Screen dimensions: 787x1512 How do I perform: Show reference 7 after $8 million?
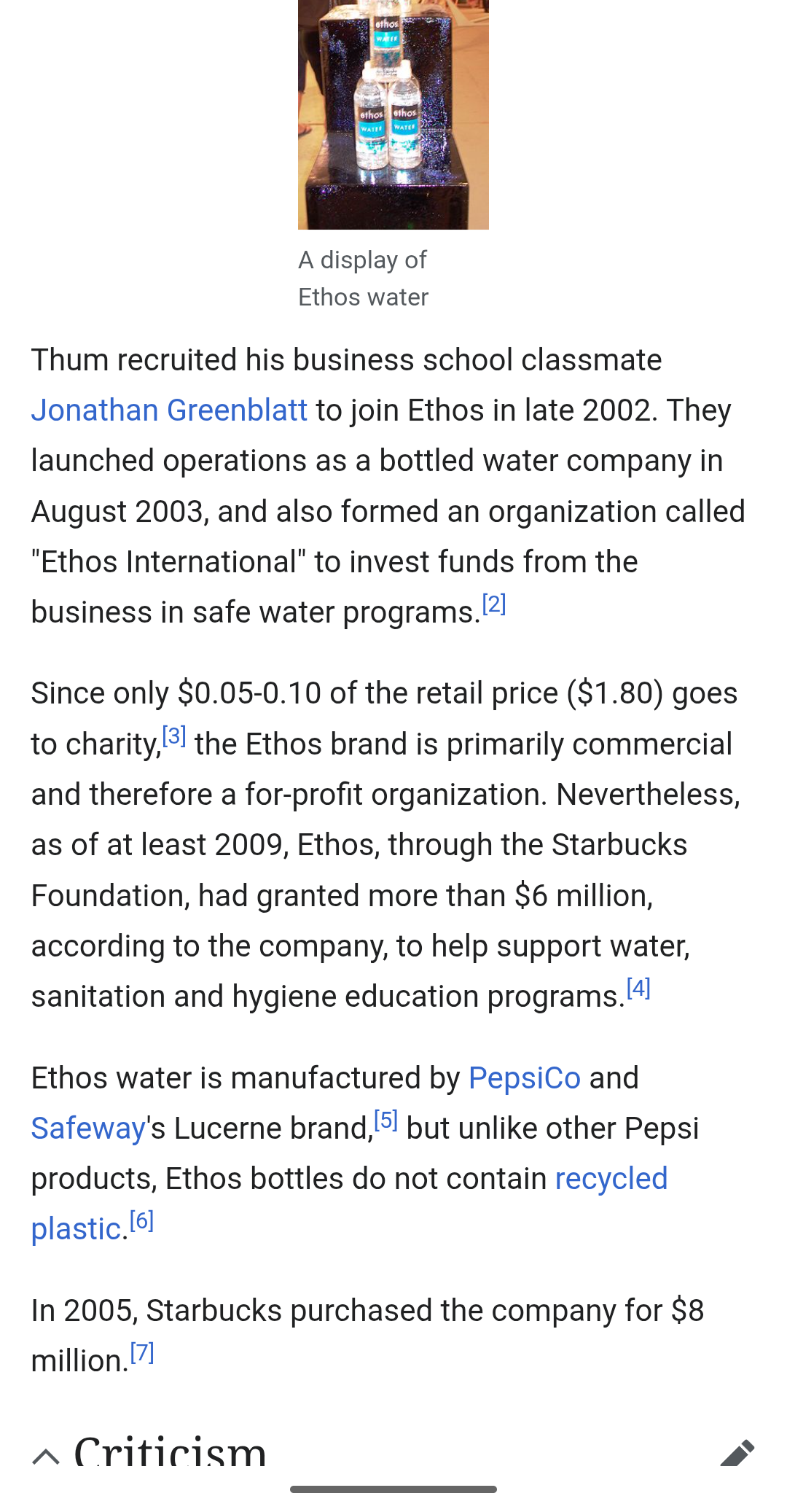(x=141, y=1353)
